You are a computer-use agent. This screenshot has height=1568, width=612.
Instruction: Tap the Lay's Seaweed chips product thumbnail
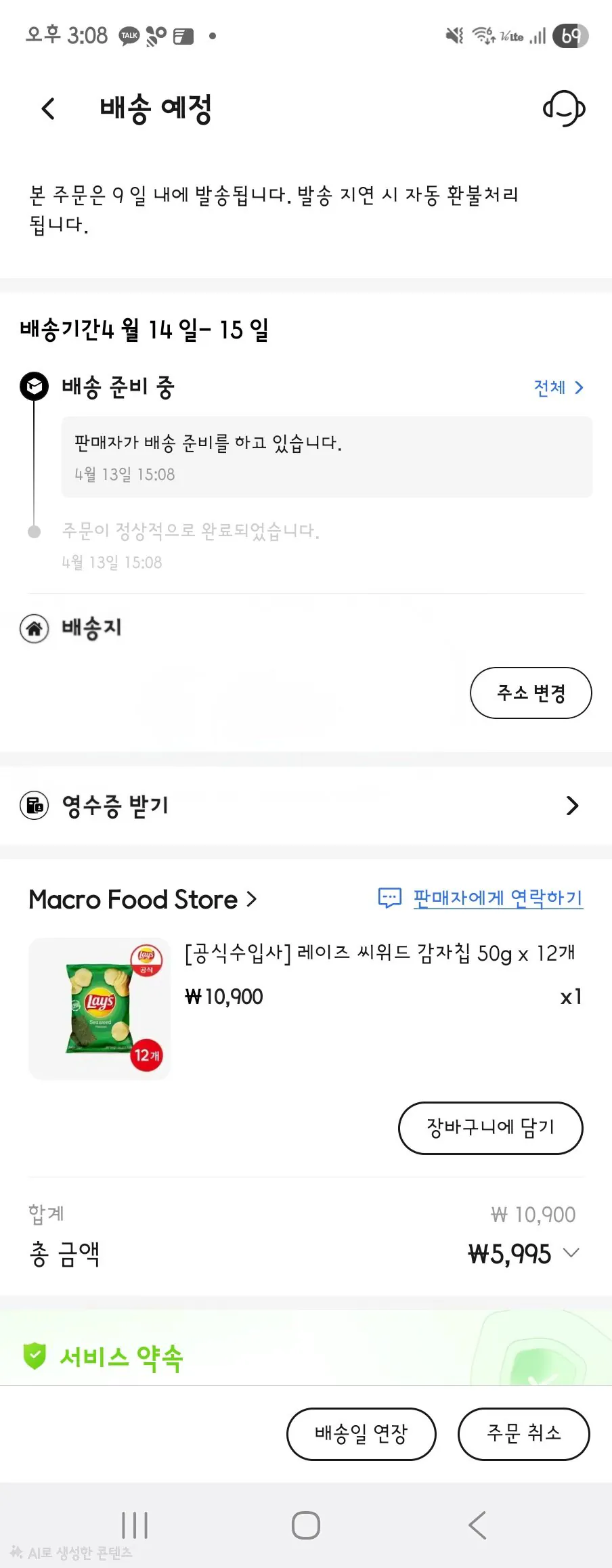pyautogui.click(x=99, y=1009)
